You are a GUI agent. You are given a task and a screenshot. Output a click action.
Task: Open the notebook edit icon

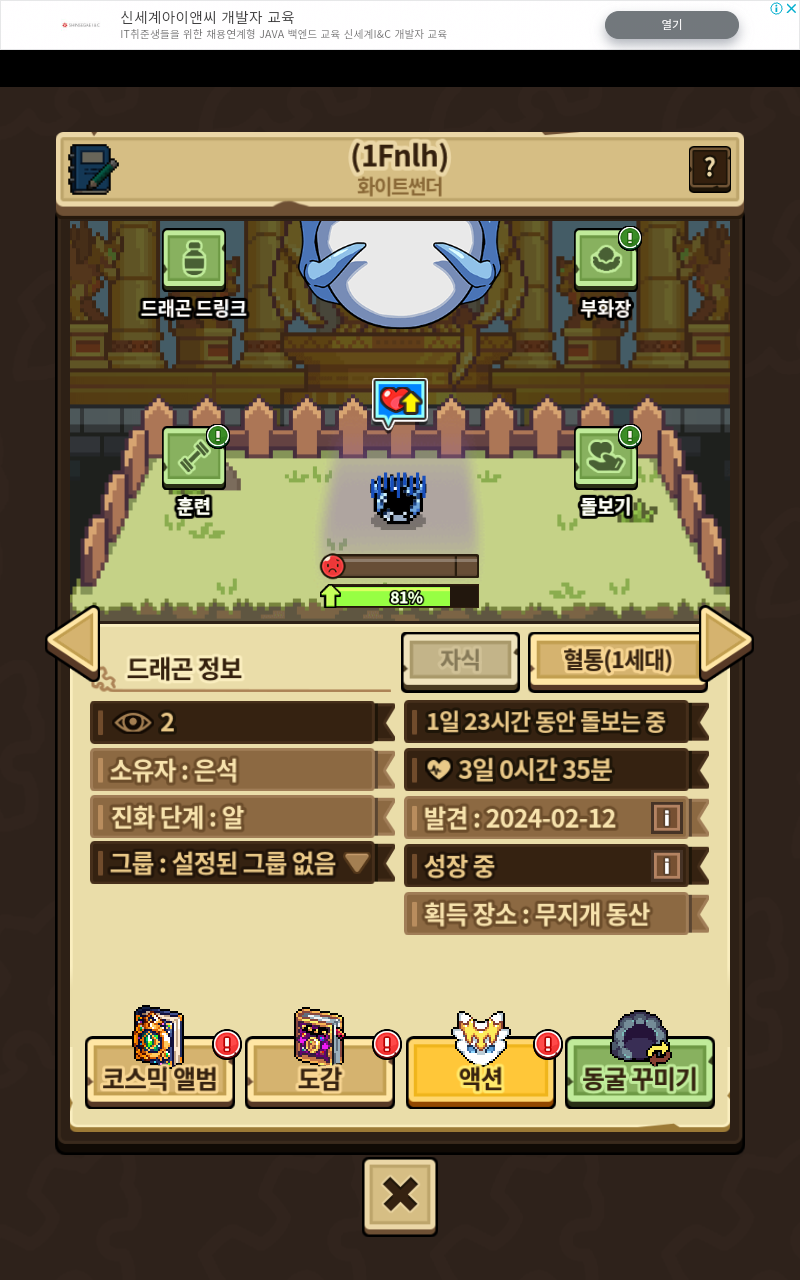93,169
